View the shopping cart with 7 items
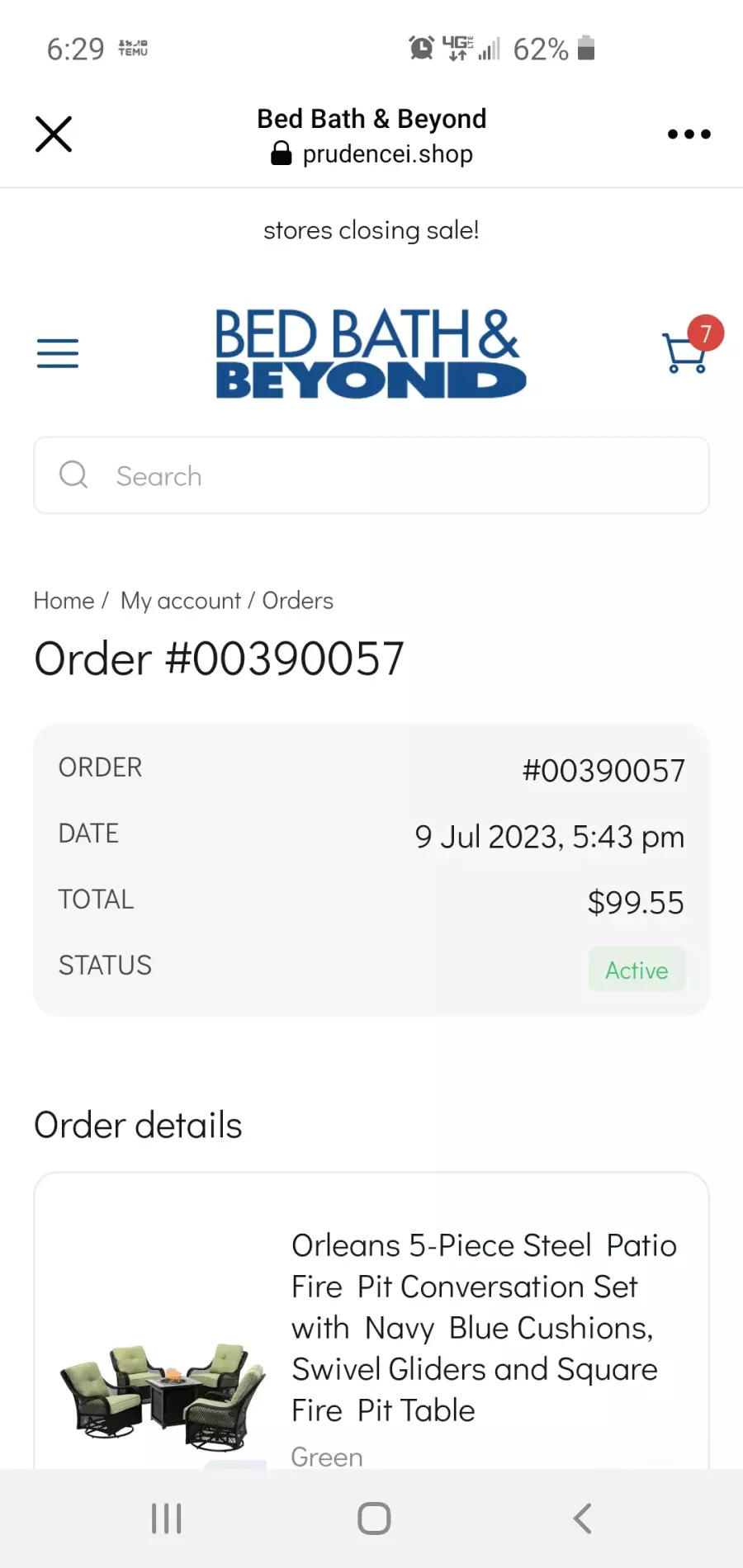 click(691, 345)
